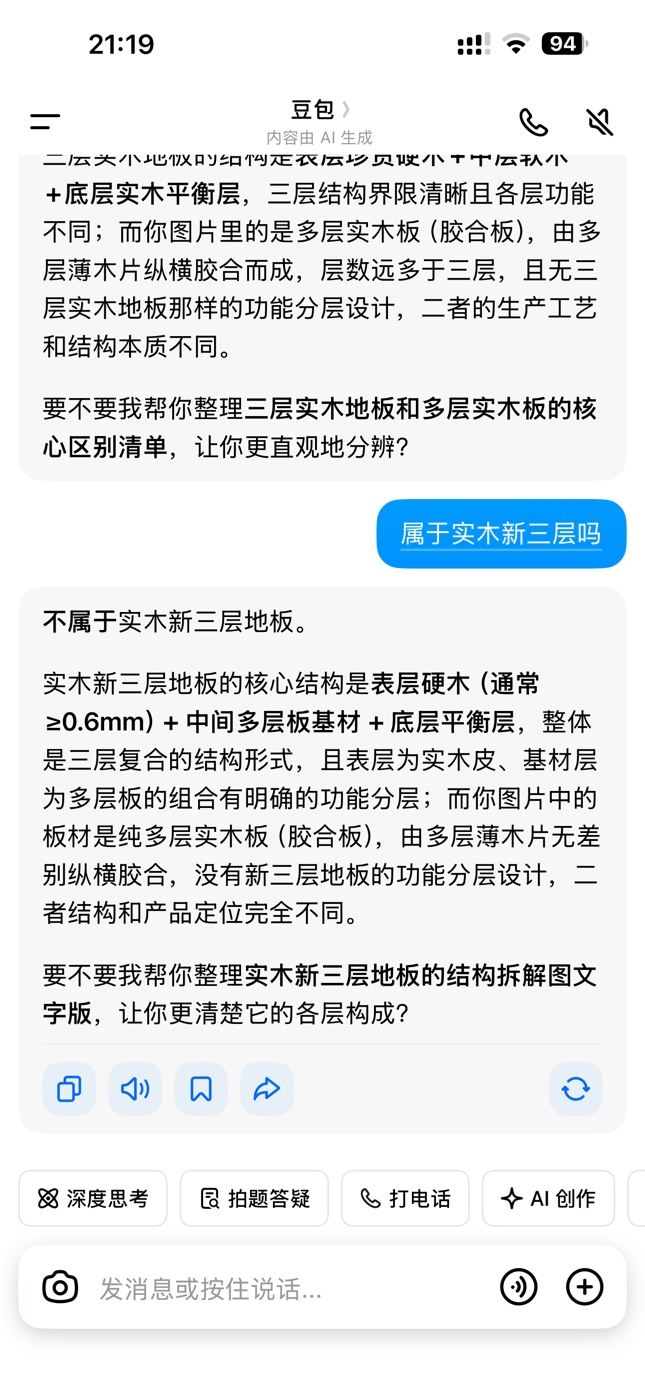Activate the voice input icon
The width and height of the screenshot is (645, 1398).
tap(518, 1287)
